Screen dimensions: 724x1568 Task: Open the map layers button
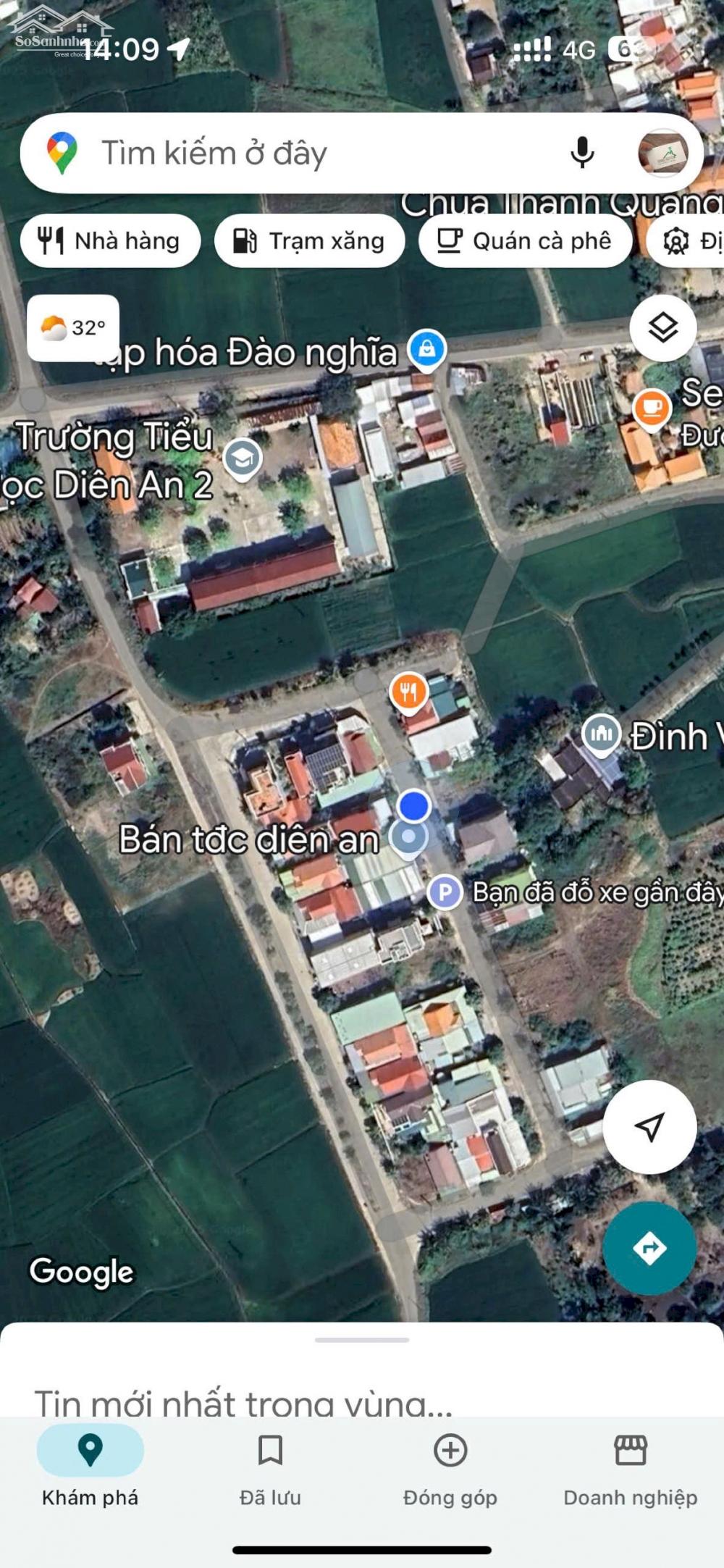tap(663, 328)
